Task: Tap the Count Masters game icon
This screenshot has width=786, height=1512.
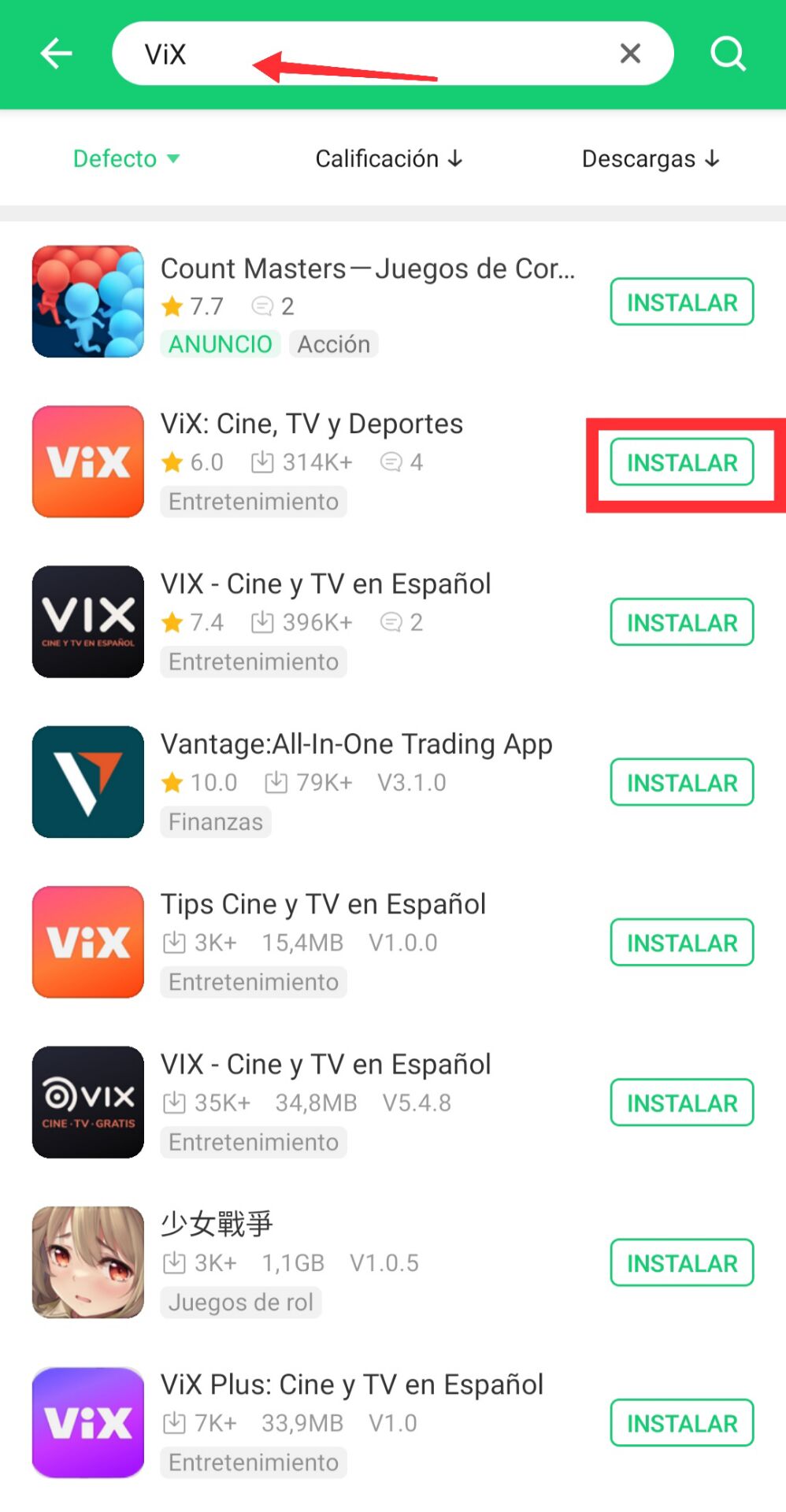Action: click(87, 302)
